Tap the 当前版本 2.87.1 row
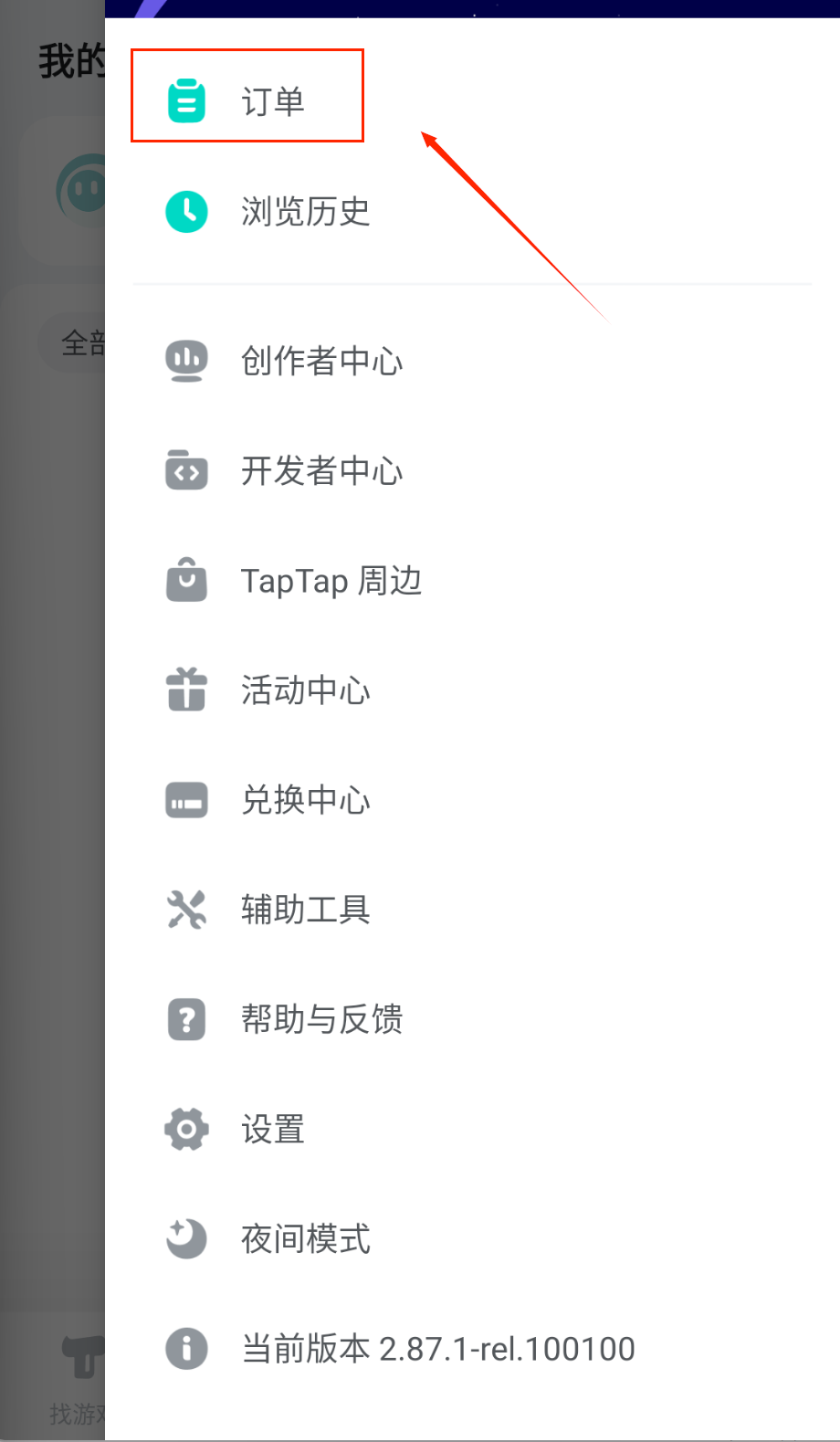This screenshot has height=1442, width=840. point(436,1349)
